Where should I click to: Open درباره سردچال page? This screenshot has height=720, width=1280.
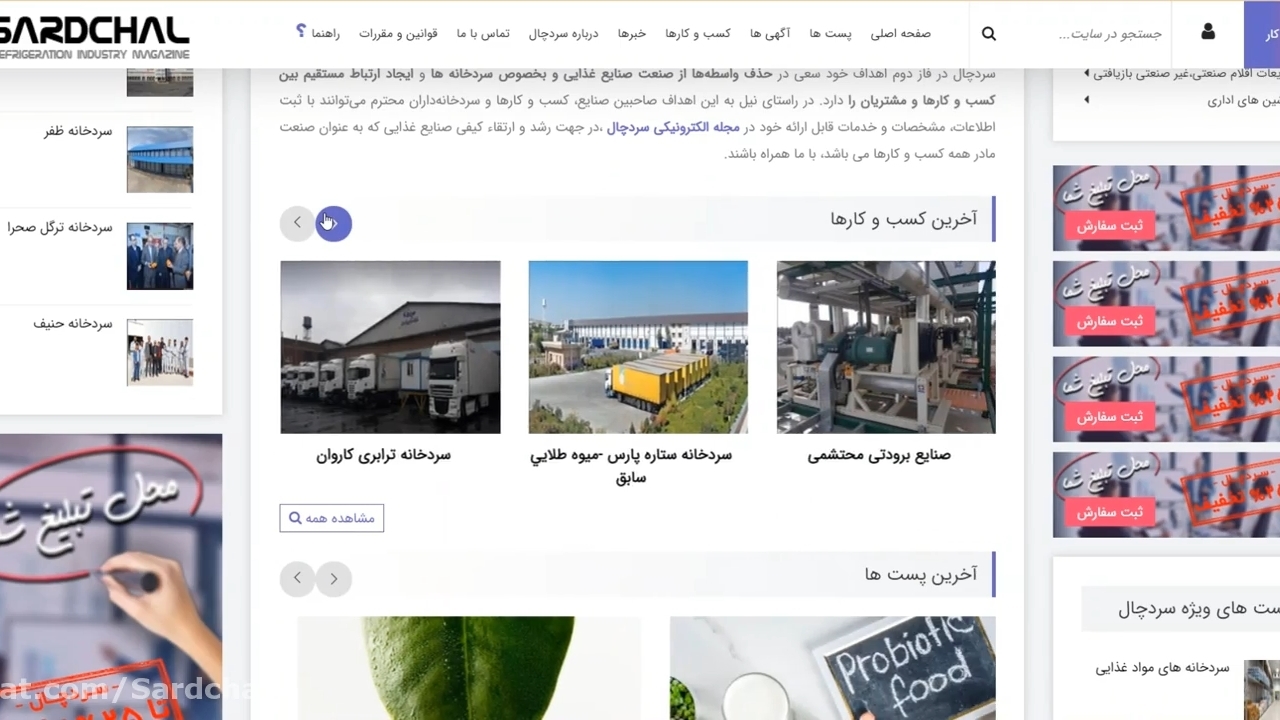click(563, 34)
